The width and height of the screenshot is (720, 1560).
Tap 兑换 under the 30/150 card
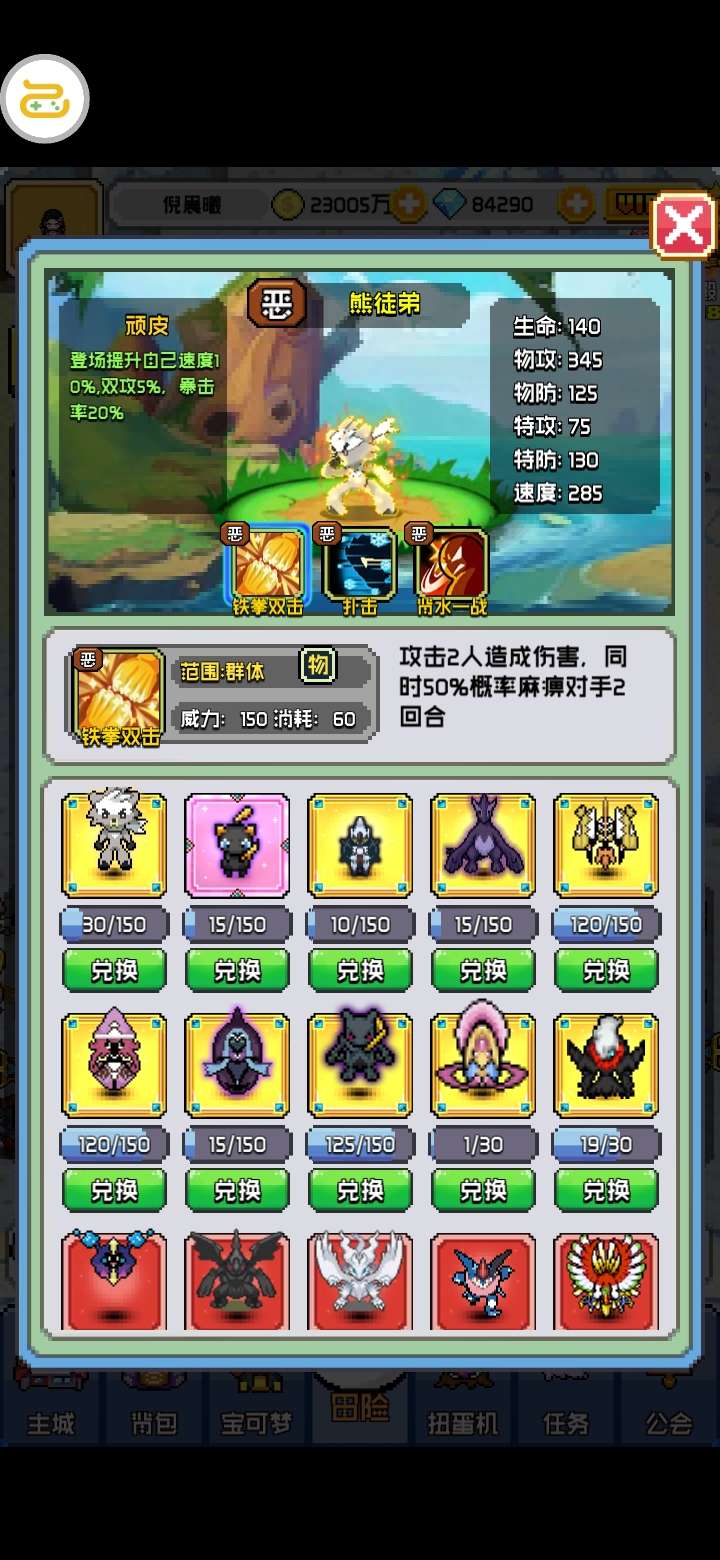[114, 970]
